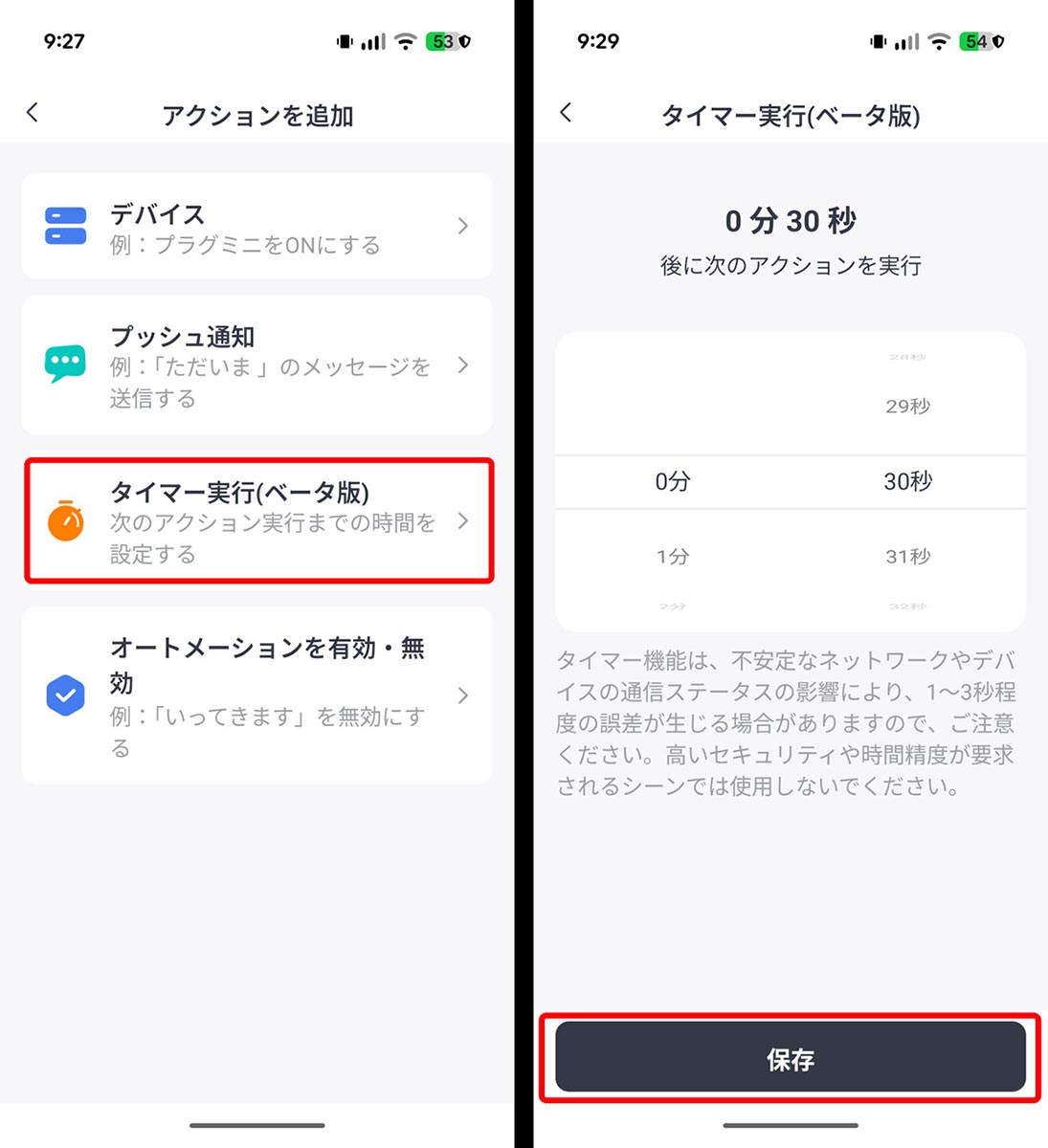Image resolution: width=1048 pixels, height=1148 pixels.
Task: Open the デバイス action option
Action: (256, 227)
